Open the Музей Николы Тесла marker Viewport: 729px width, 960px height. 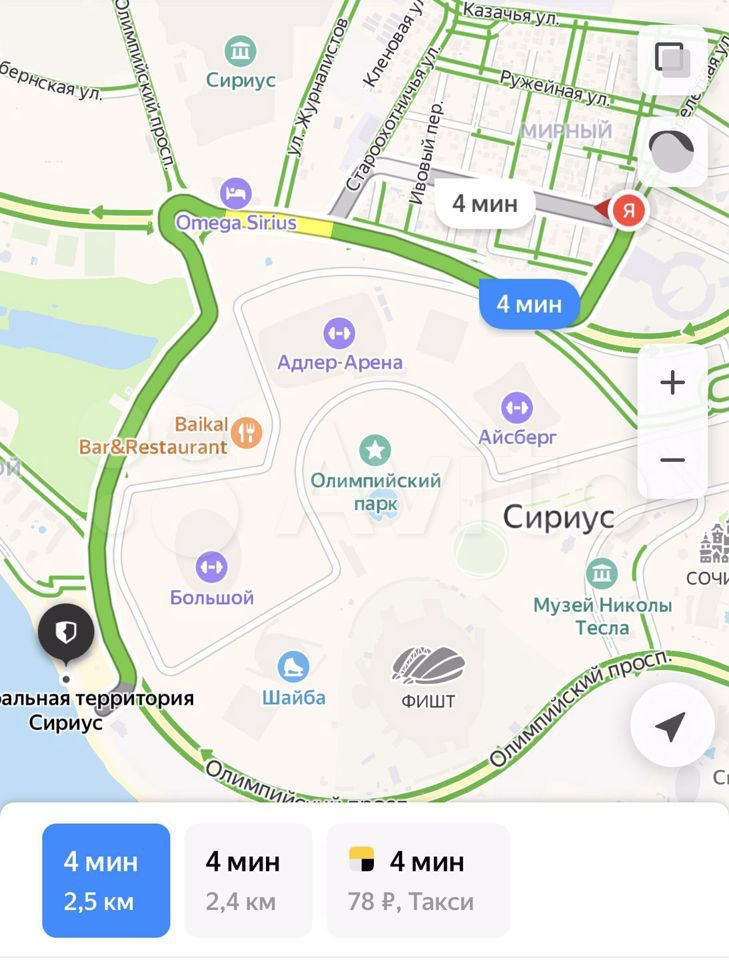pos(602,574)
